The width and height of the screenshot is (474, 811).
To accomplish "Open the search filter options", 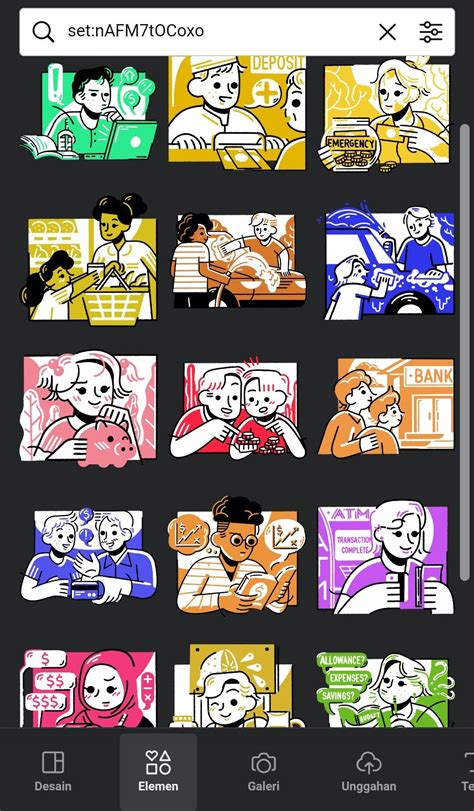I will pos(431,32).
